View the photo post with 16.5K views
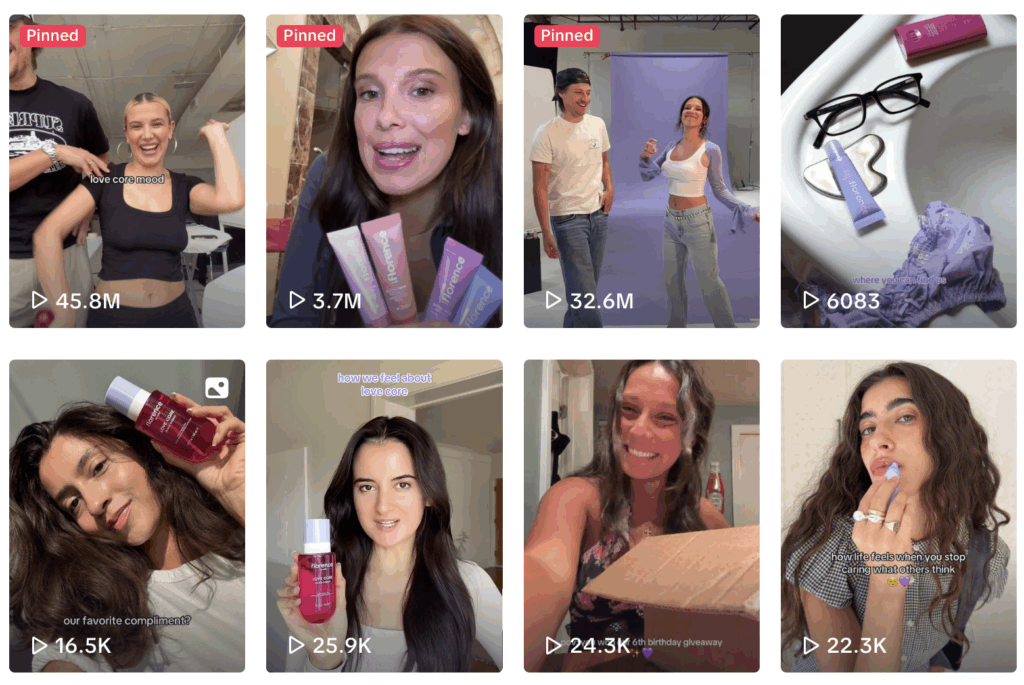This screenshot has height=685, width=1024. pos(127,515)
